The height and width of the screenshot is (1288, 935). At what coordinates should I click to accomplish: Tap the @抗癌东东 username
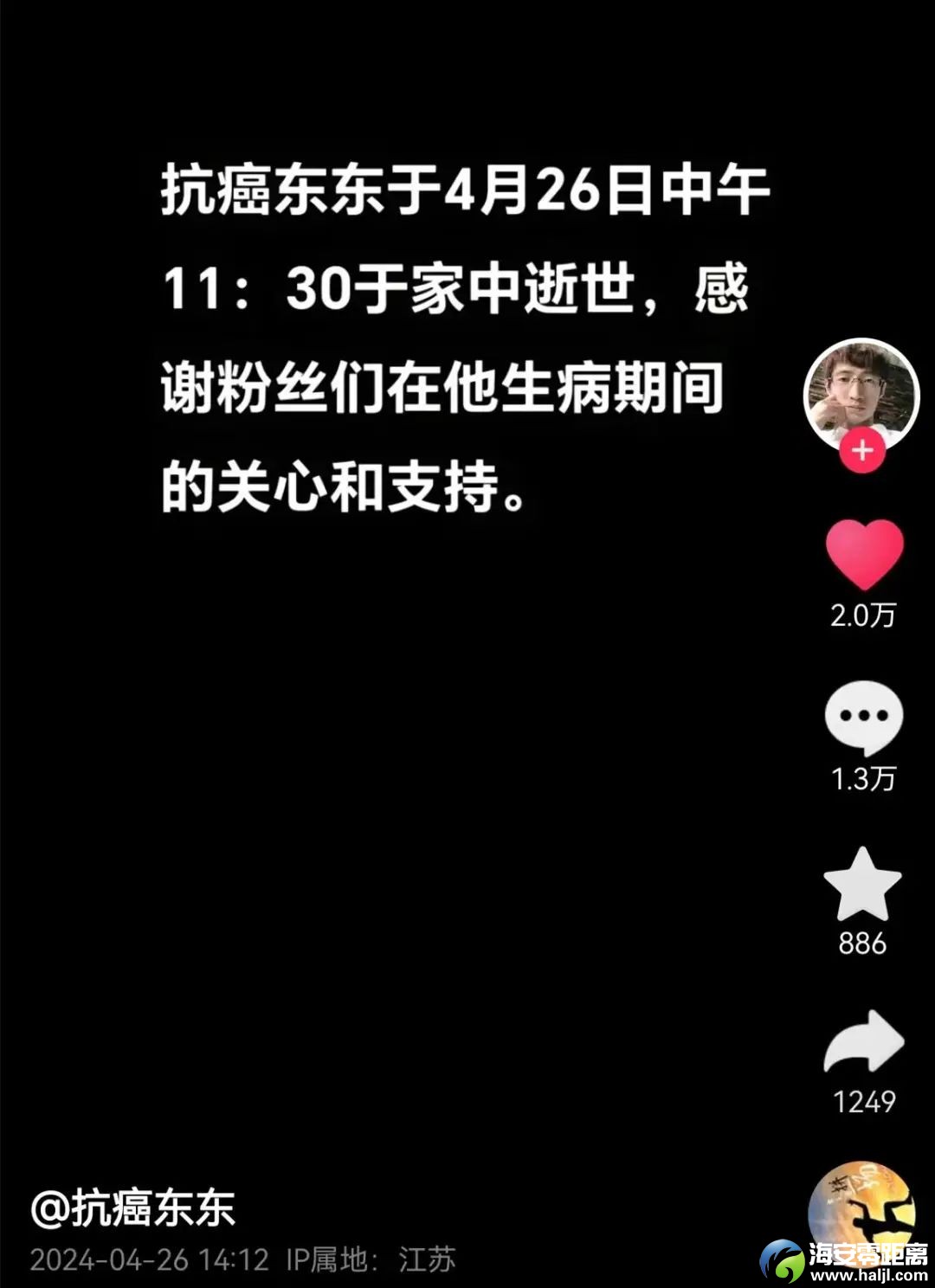coord(133,1207)
